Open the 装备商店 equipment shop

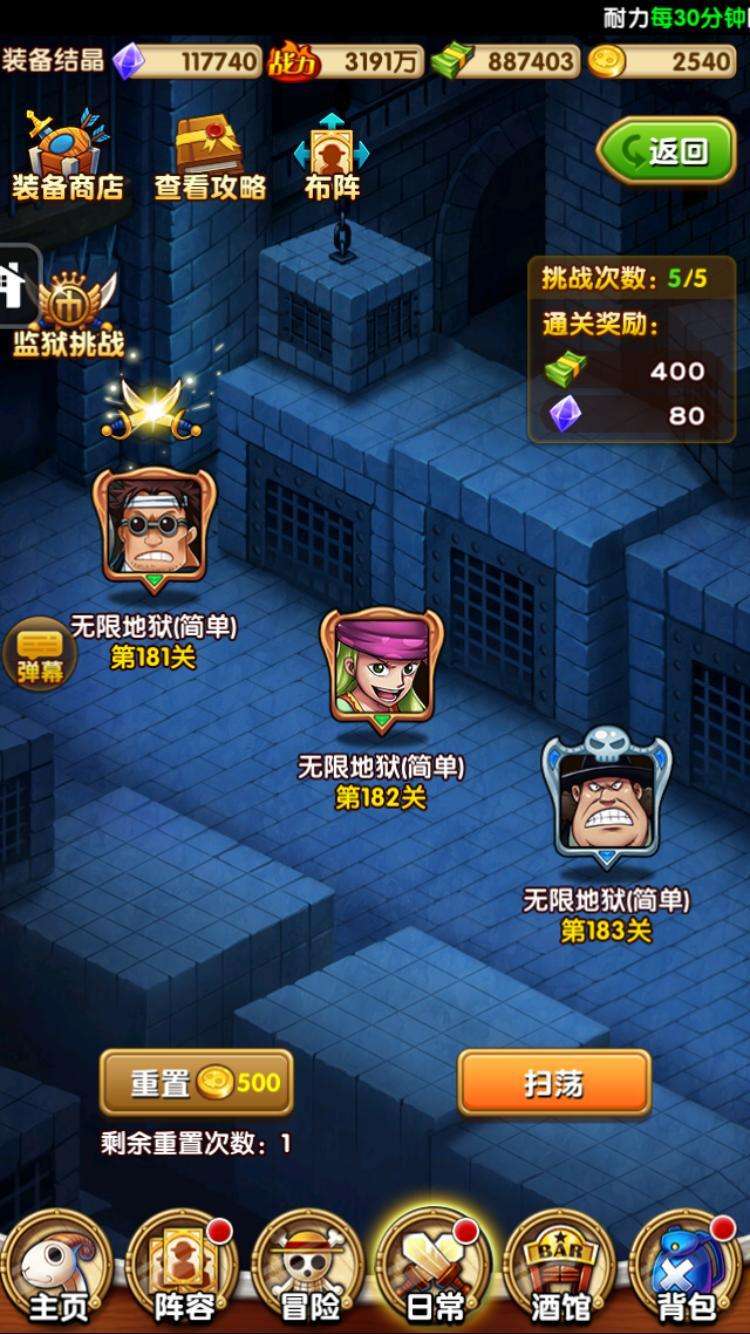[x=67, y=157]
